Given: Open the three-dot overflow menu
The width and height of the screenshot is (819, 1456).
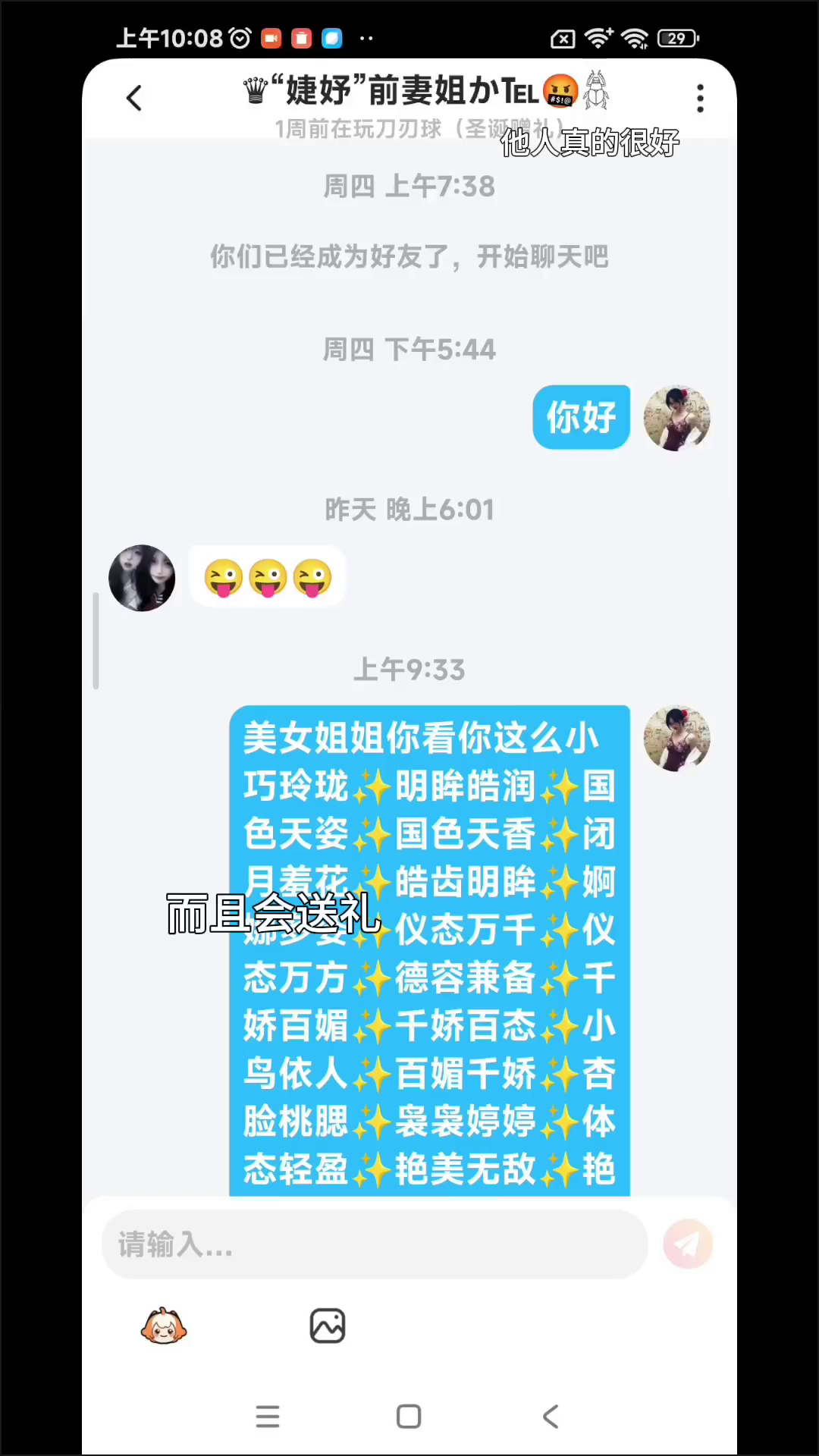Looking at the screenshot, I should pos(699,99).
